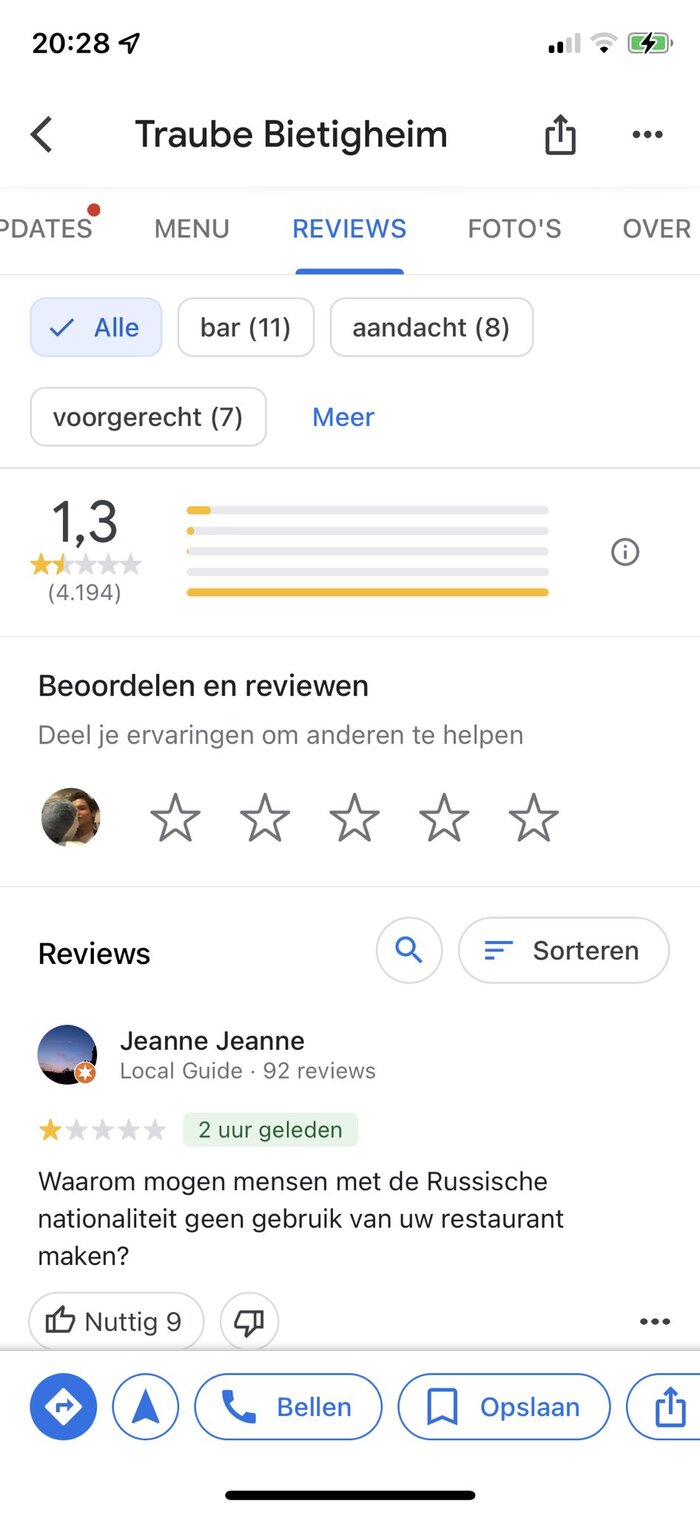Save the place with Opslaan
This screenshot has height=1515, width=700.
(x=504, y=1407)
